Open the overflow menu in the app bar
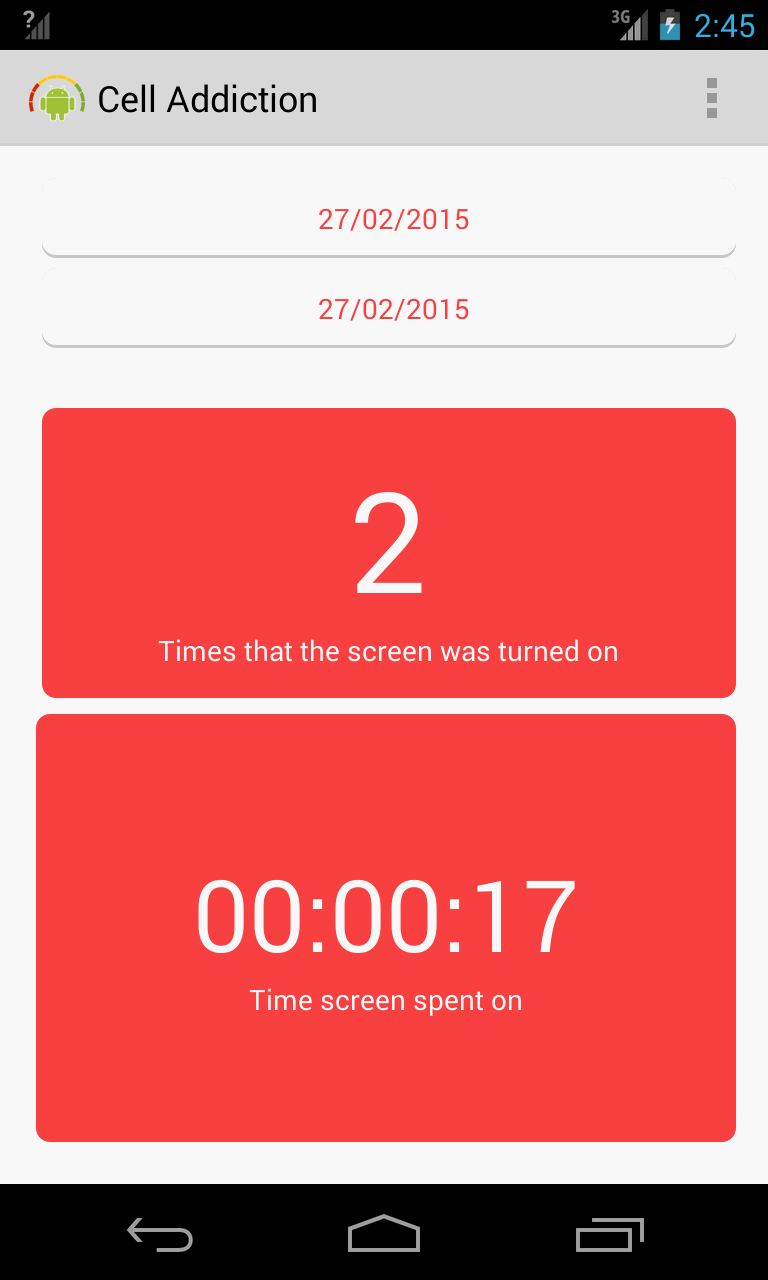The image size is (768, 1280). tap(711, 99)
